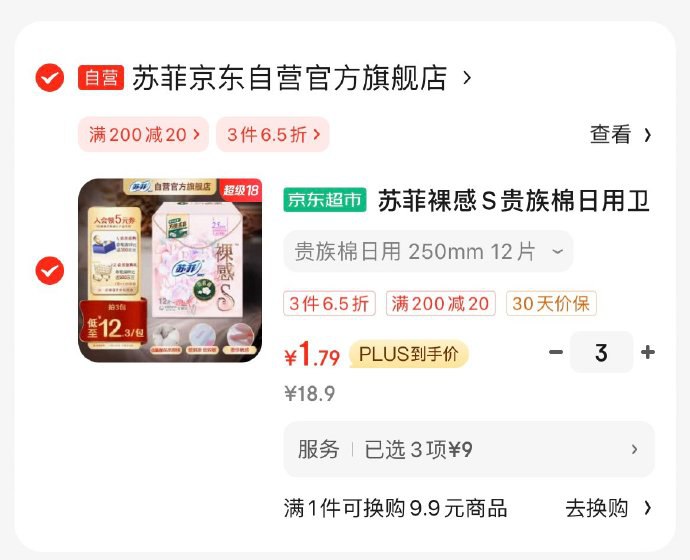Open the 苏菲京东自营官方旗舰店 store page
This screenshot has width=690, height=560.
(290, 78)
